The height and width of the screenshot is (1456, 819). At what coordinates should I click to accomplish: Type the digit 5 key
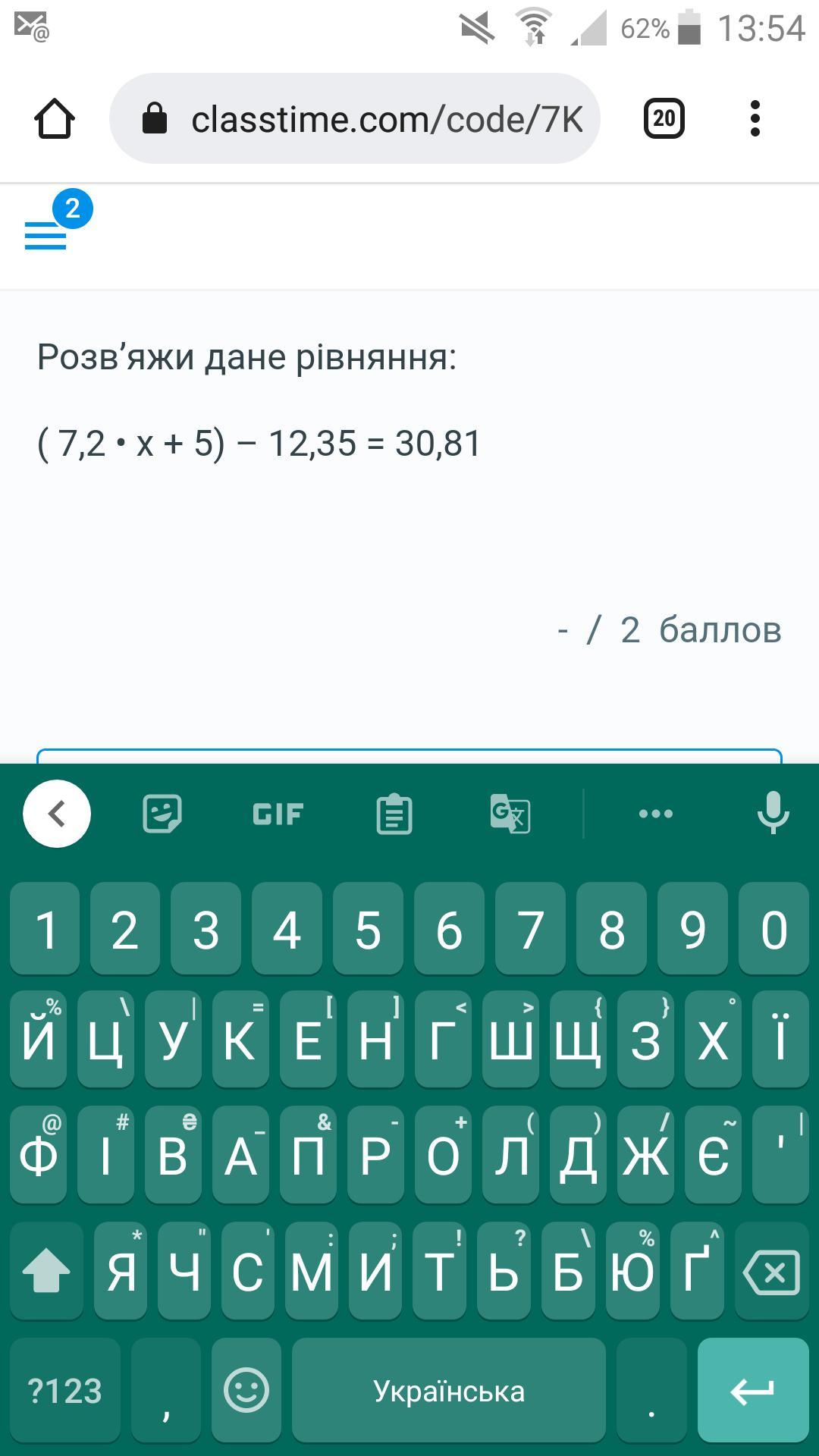[x=368, y=930]
